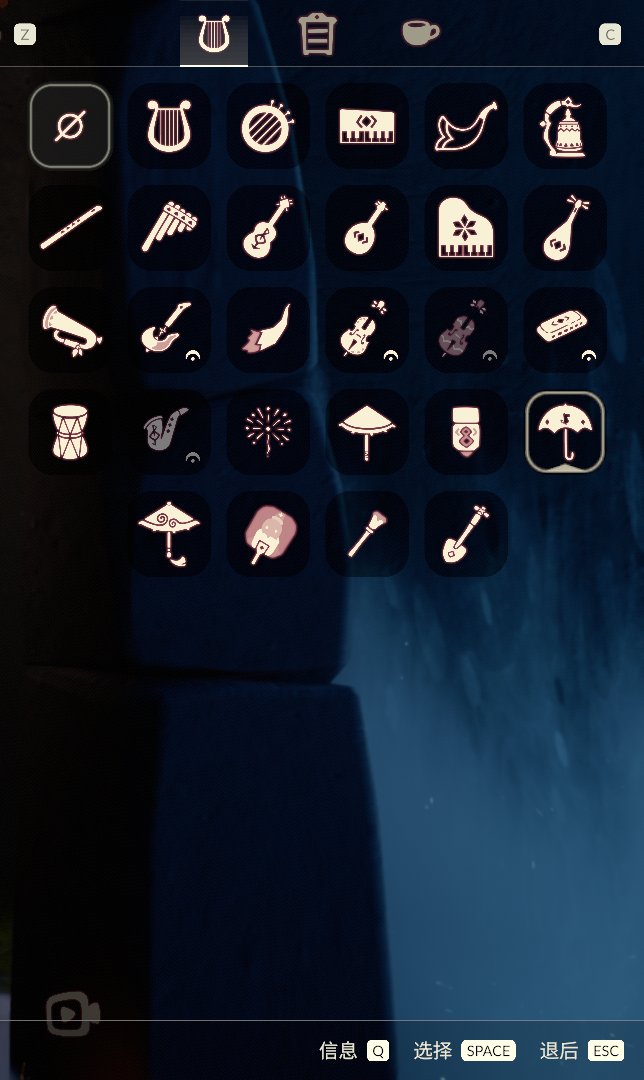Open the clipboard list tab
Screen dimensions: 644x1080
tap(317, 34)
